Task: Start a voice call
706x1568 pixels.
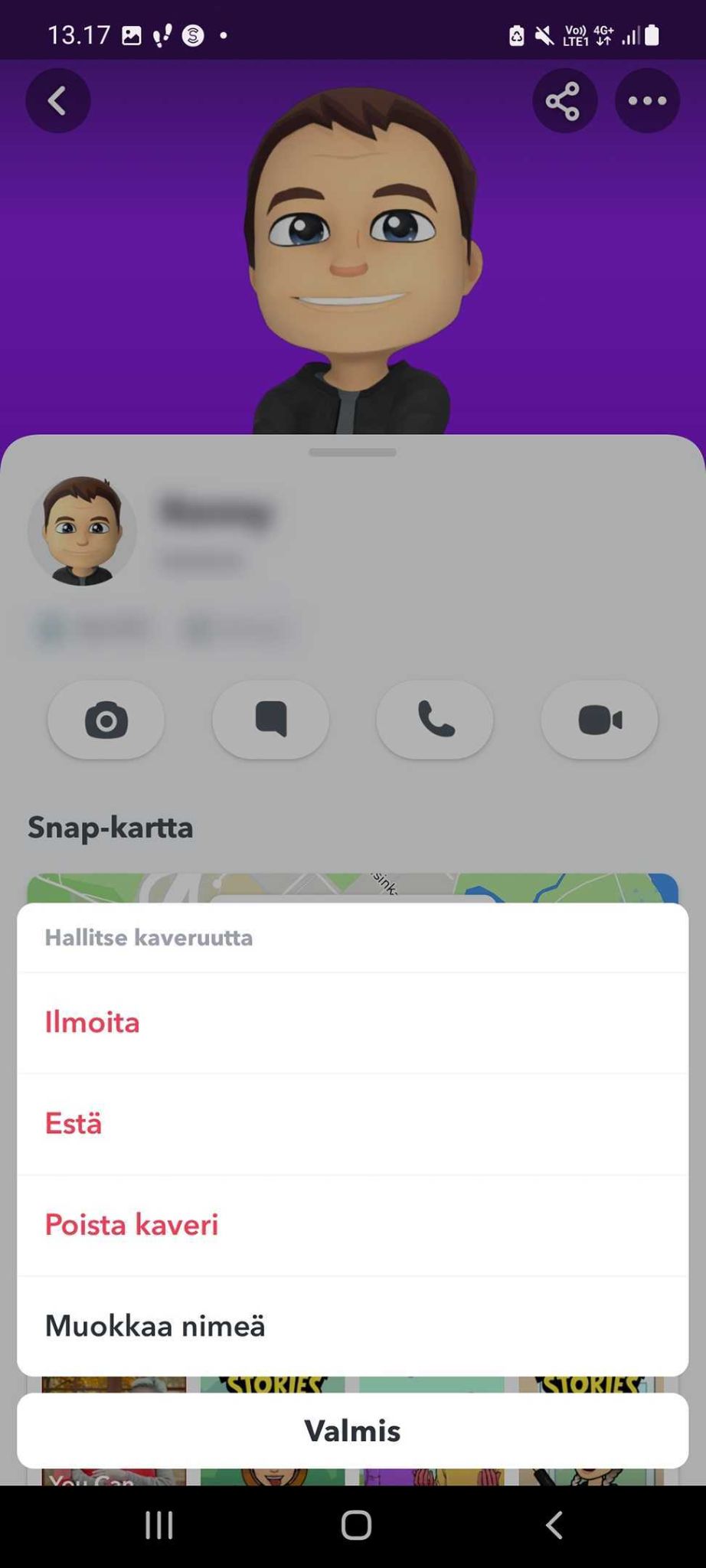Action: click(435, 720)
